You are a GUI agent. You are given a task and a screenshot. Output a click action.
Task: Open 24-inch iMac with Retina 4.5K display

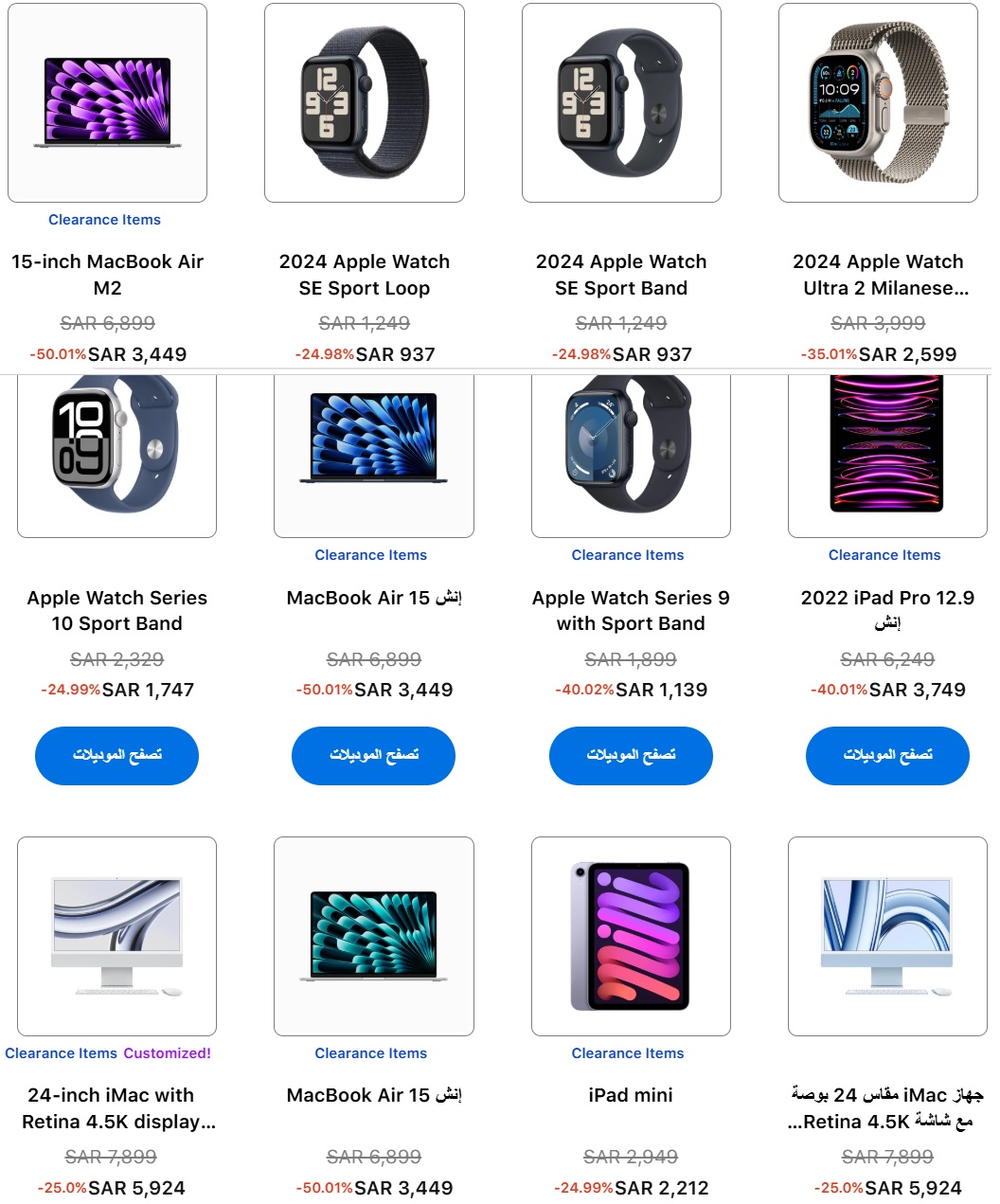[116, 1107]
